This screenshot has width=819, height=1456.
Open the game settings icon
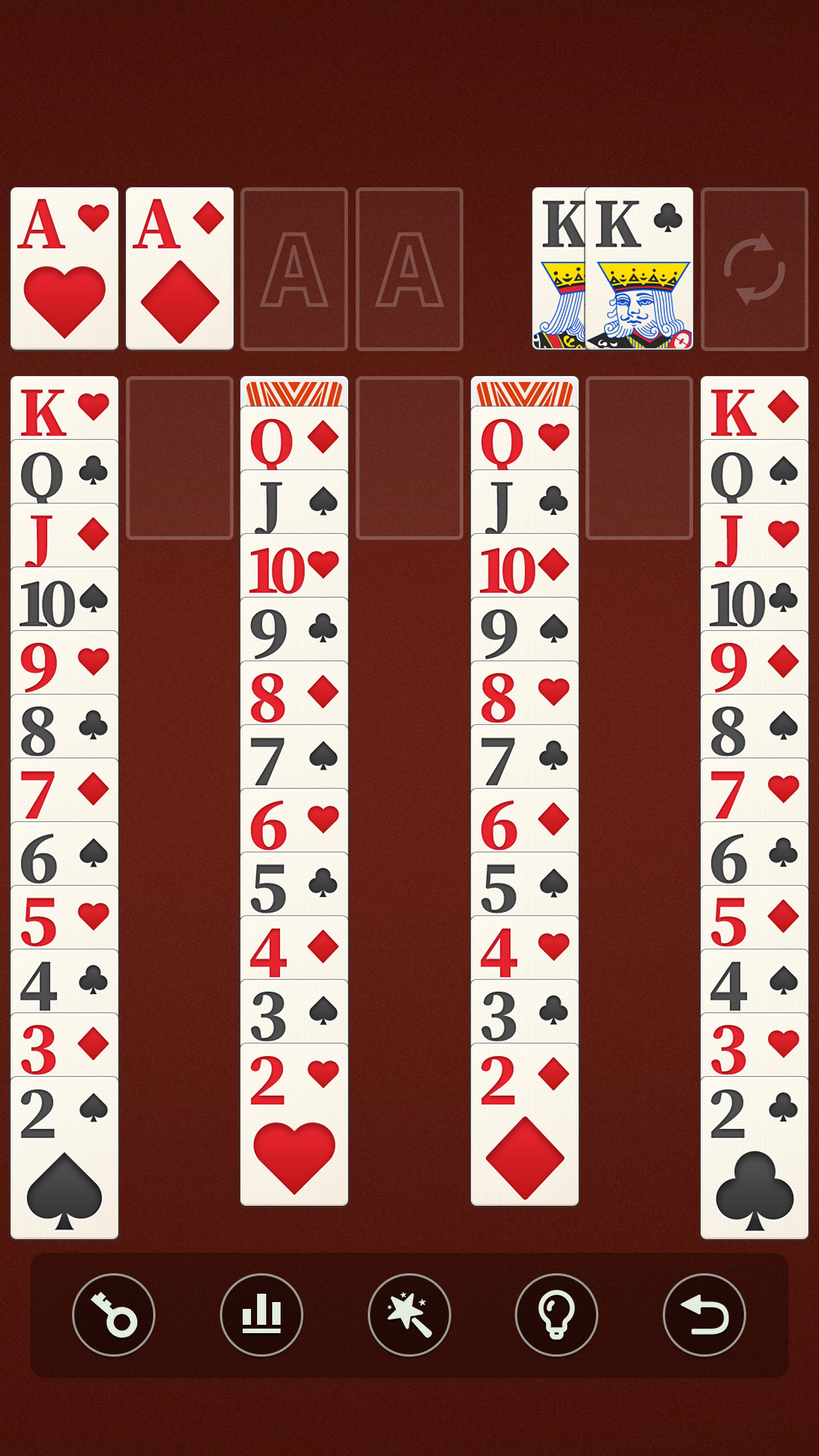point(114,1314)
